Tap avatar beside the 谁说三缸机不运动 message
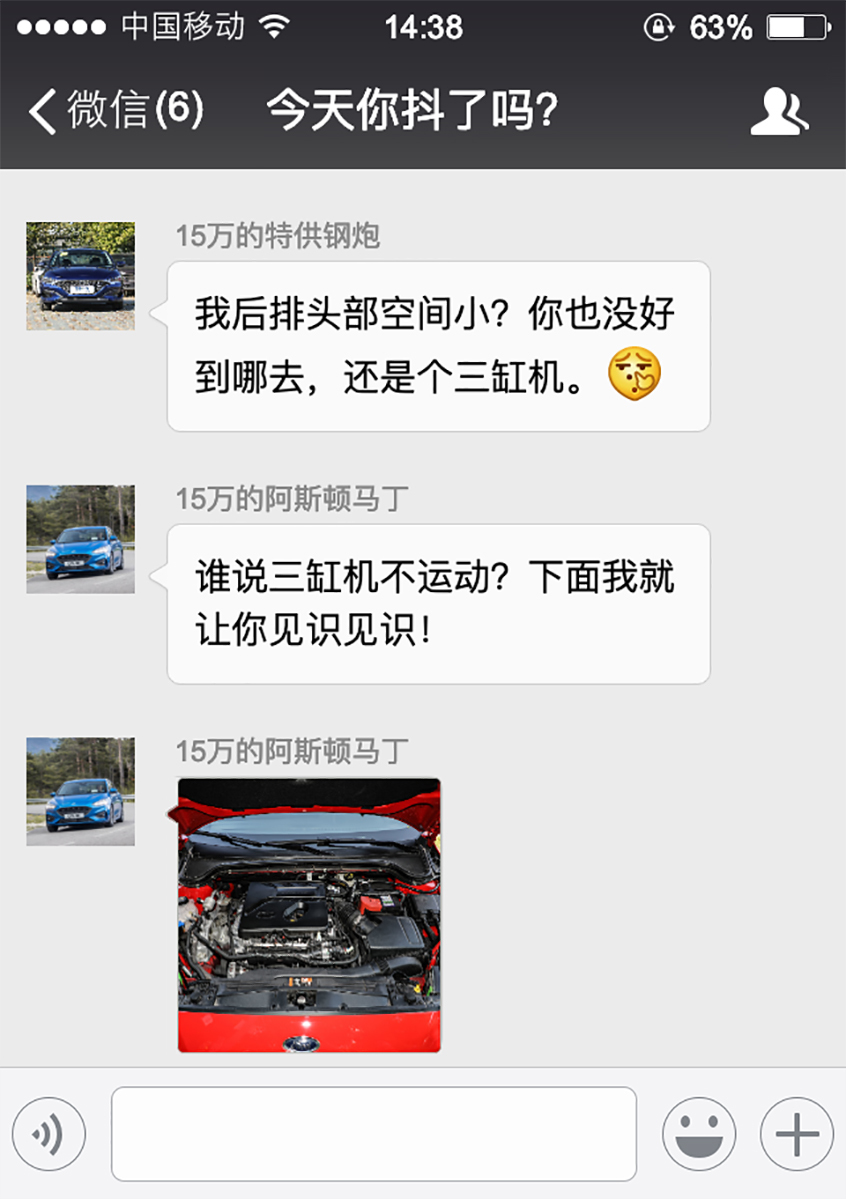The image size is (846, 1199). tap(80, 539)
